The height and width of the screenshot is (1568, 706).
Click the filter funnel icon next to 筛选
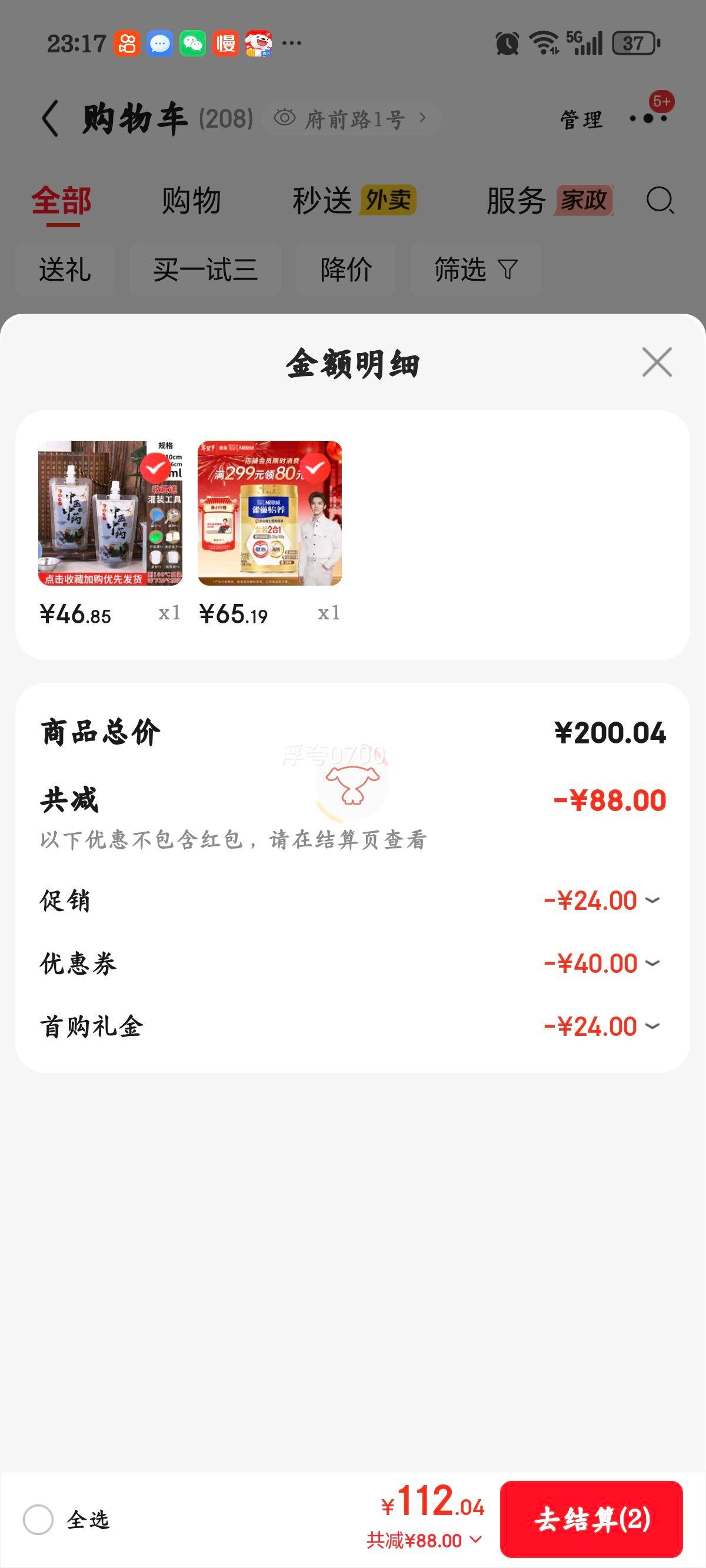[509, 268]
